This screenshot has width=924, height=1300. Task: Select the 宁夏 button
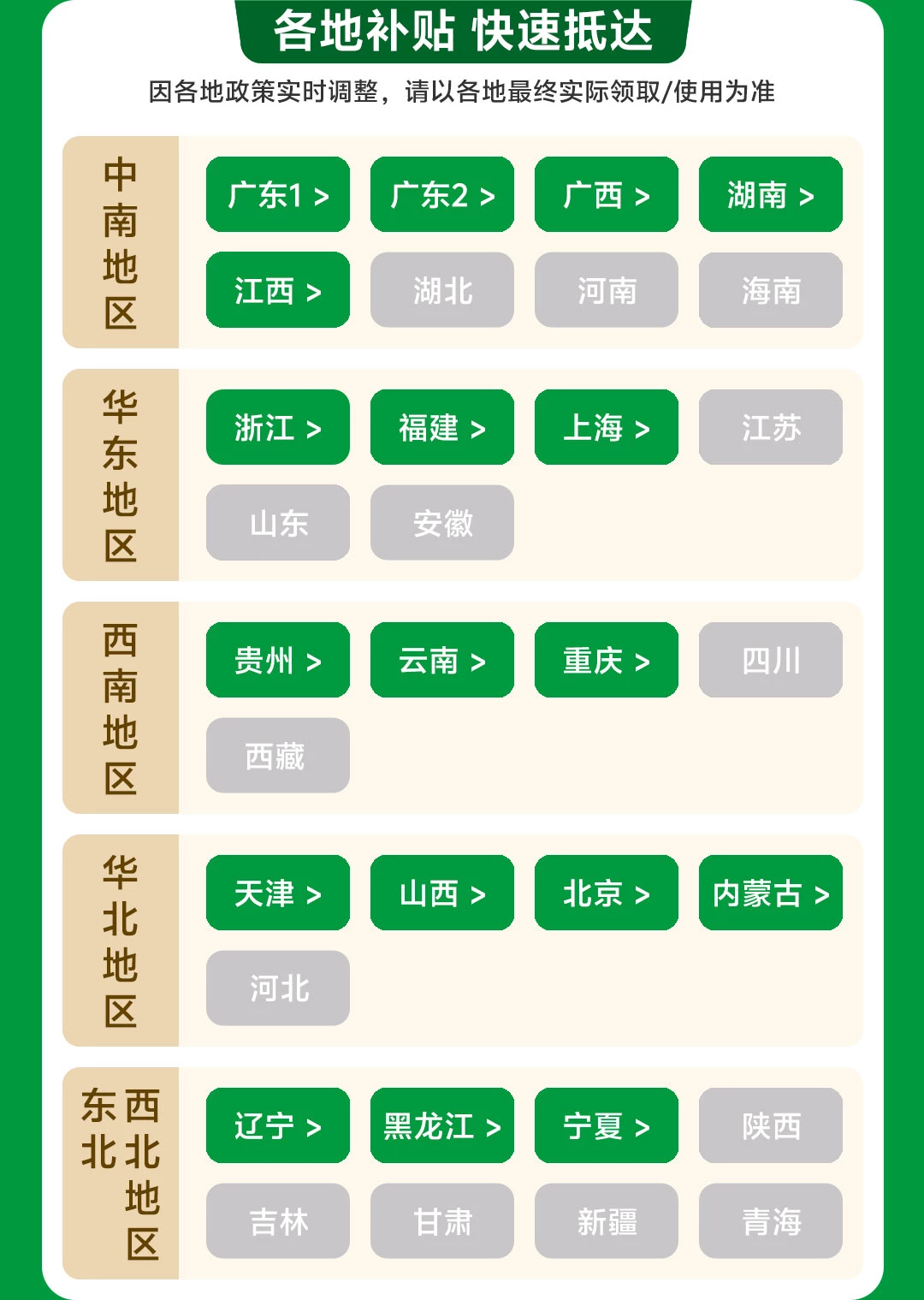tap(607, 1126)
